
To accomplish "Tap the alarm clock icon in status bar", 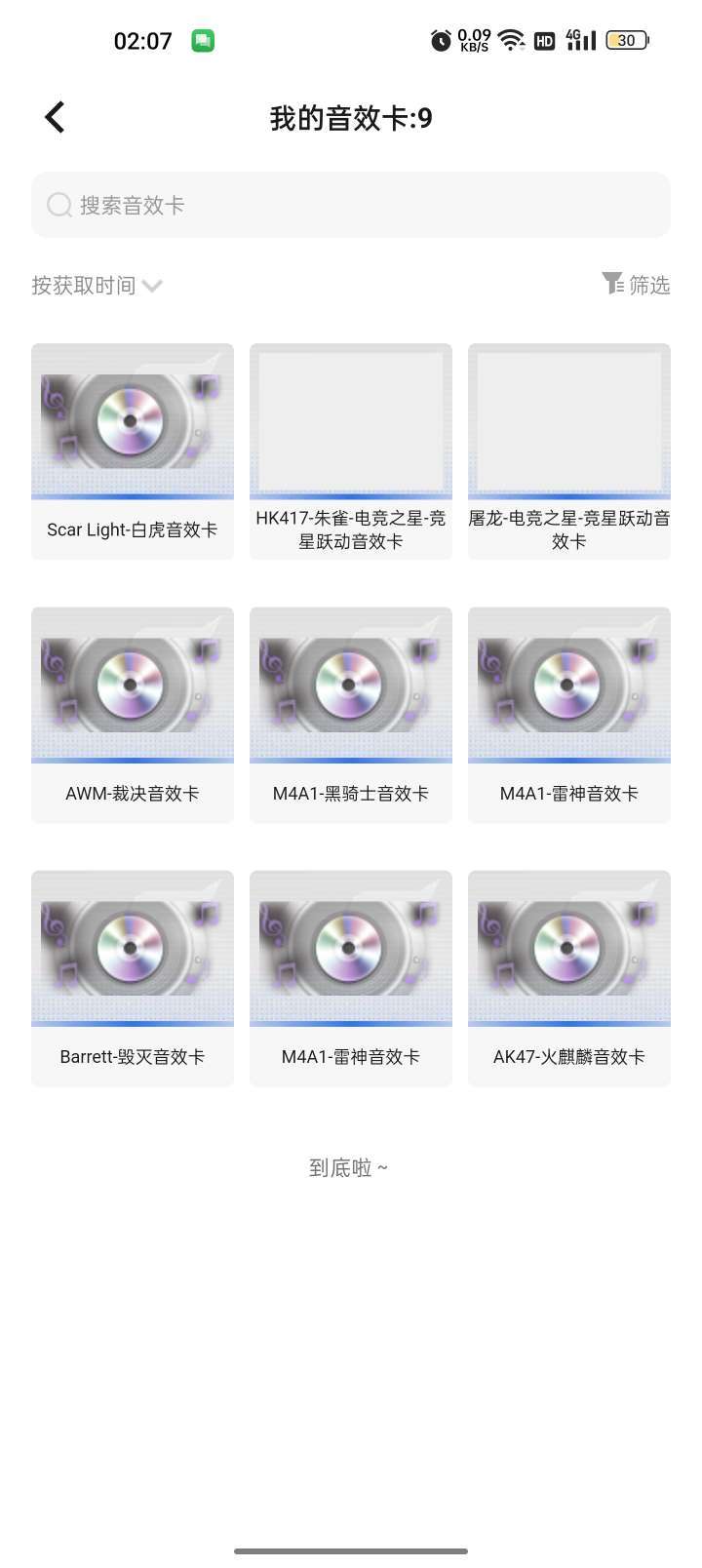I will (x=441, y=41).
